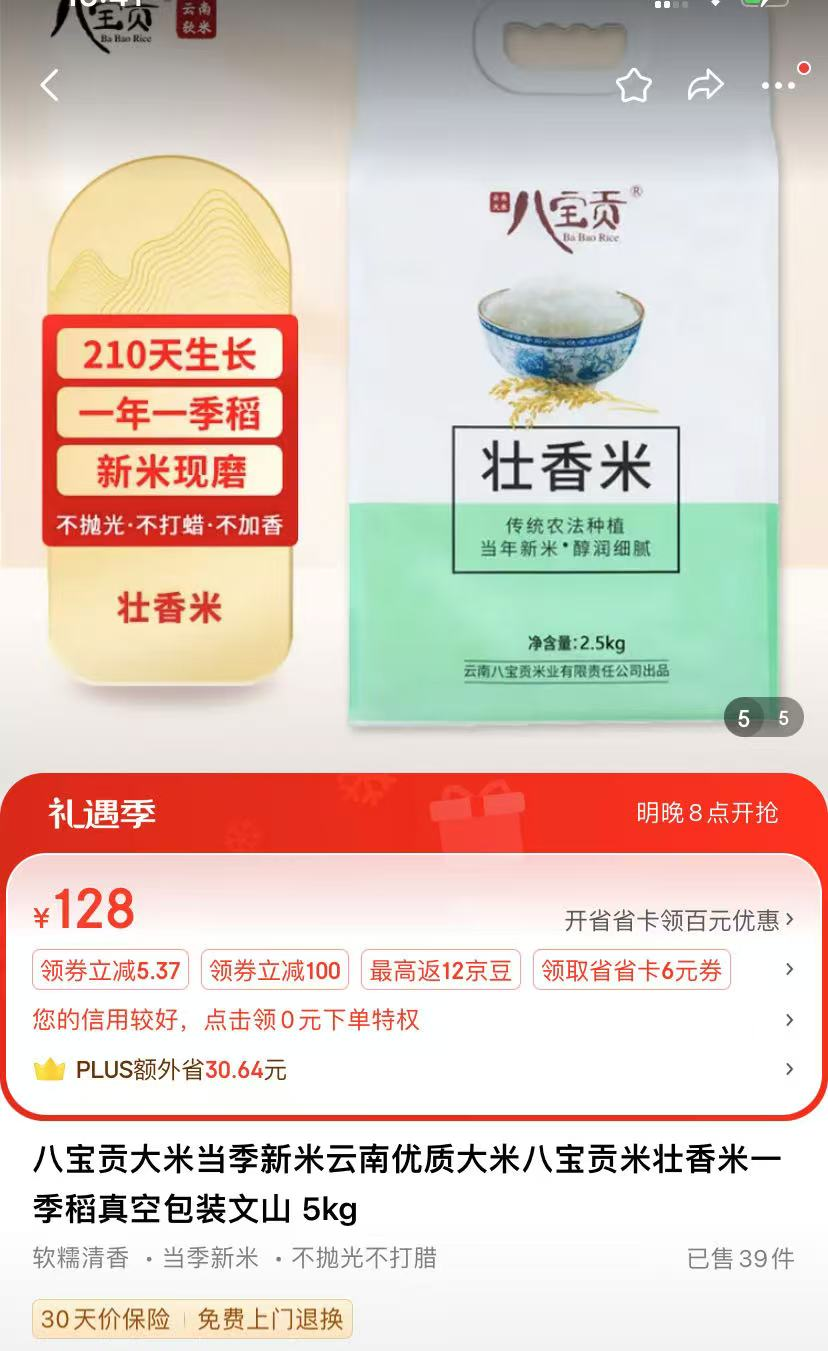The image size is (828, 1351).
Task: Share this product listing
Action: 706,86
